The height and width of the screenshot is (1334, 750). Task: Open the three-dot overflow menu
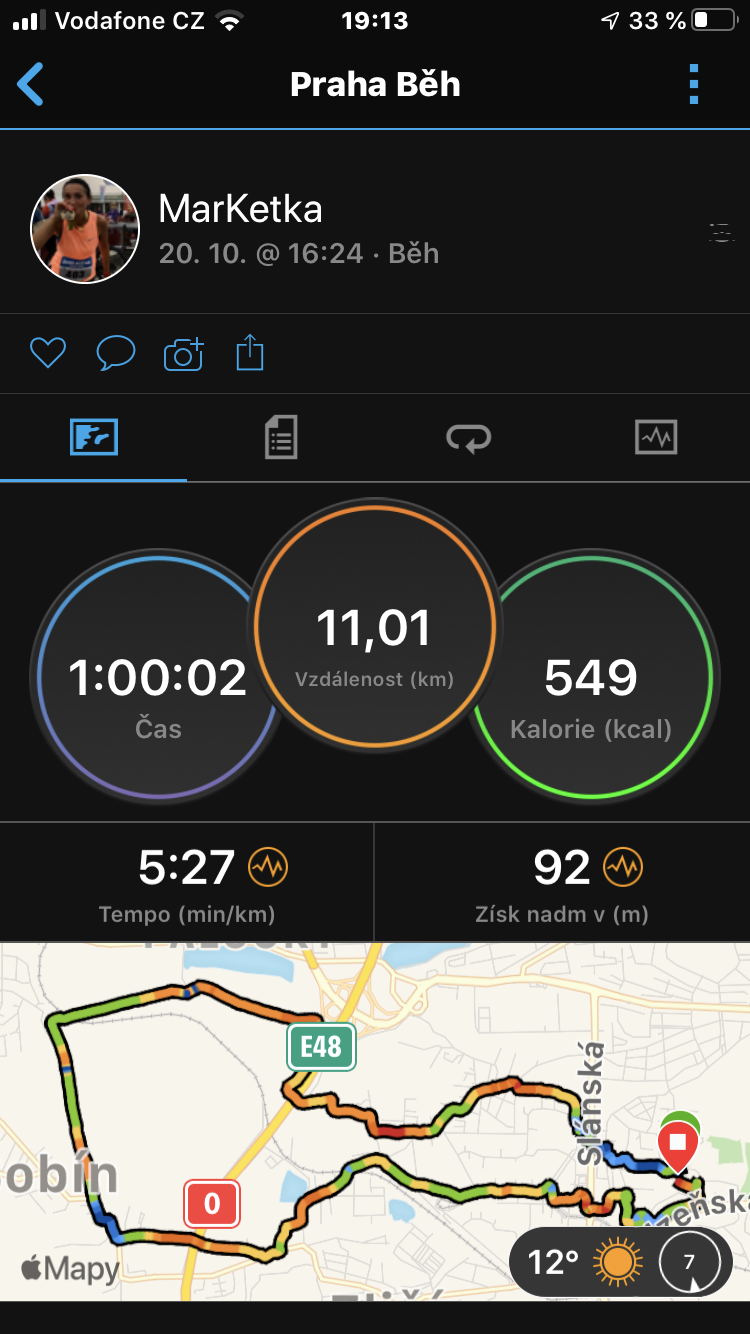[694, 85]
